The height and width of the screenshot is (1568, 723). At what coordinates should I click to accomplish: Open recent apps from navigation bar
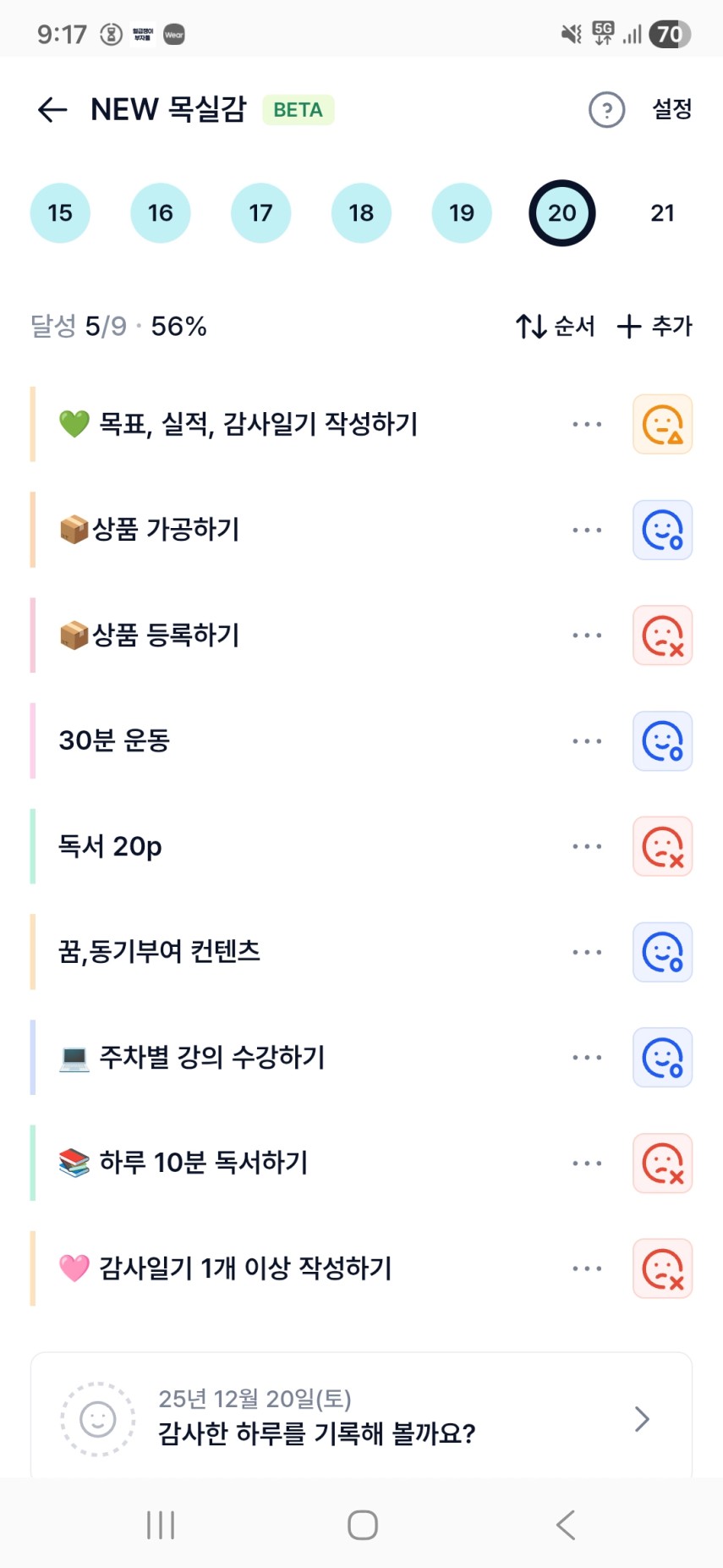161,1525
